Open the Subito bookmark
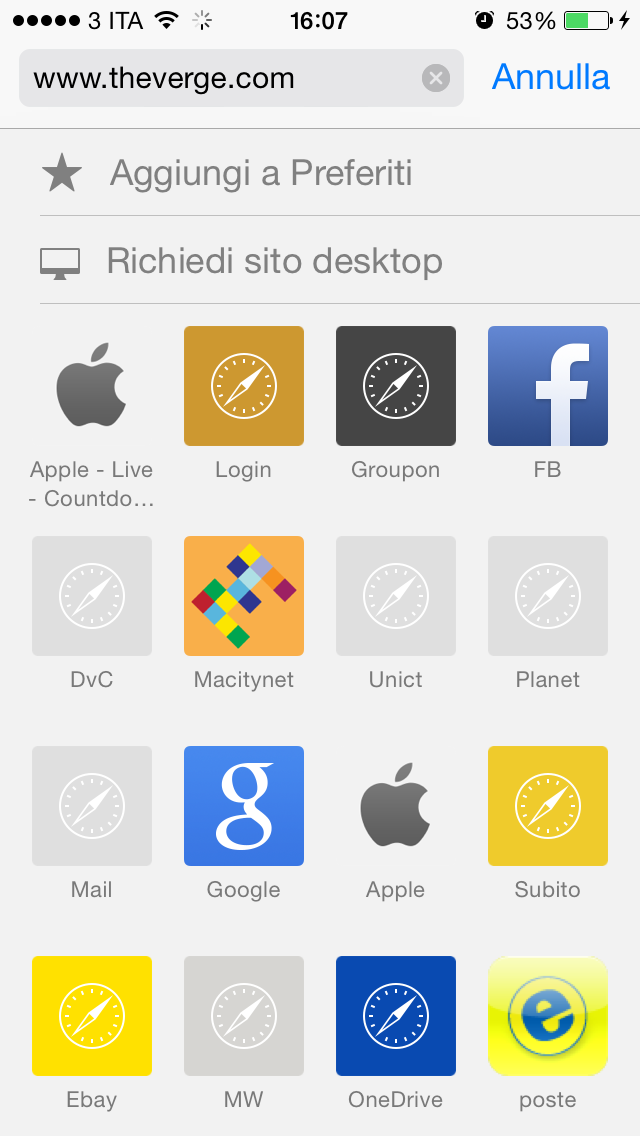This screenshot has width=640, height=1136. [548, 806]
